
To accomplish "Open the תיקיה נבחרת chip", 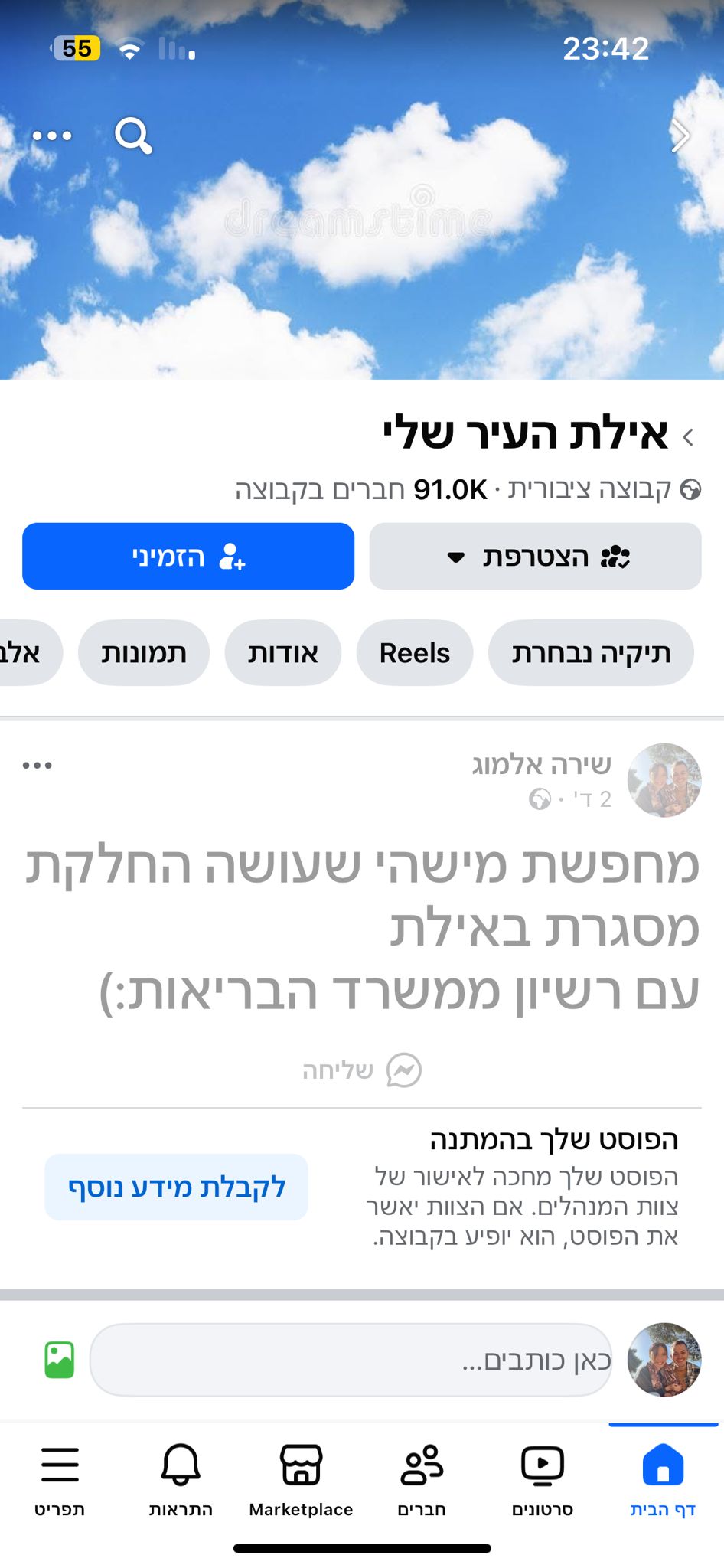I will pos(591,653).
